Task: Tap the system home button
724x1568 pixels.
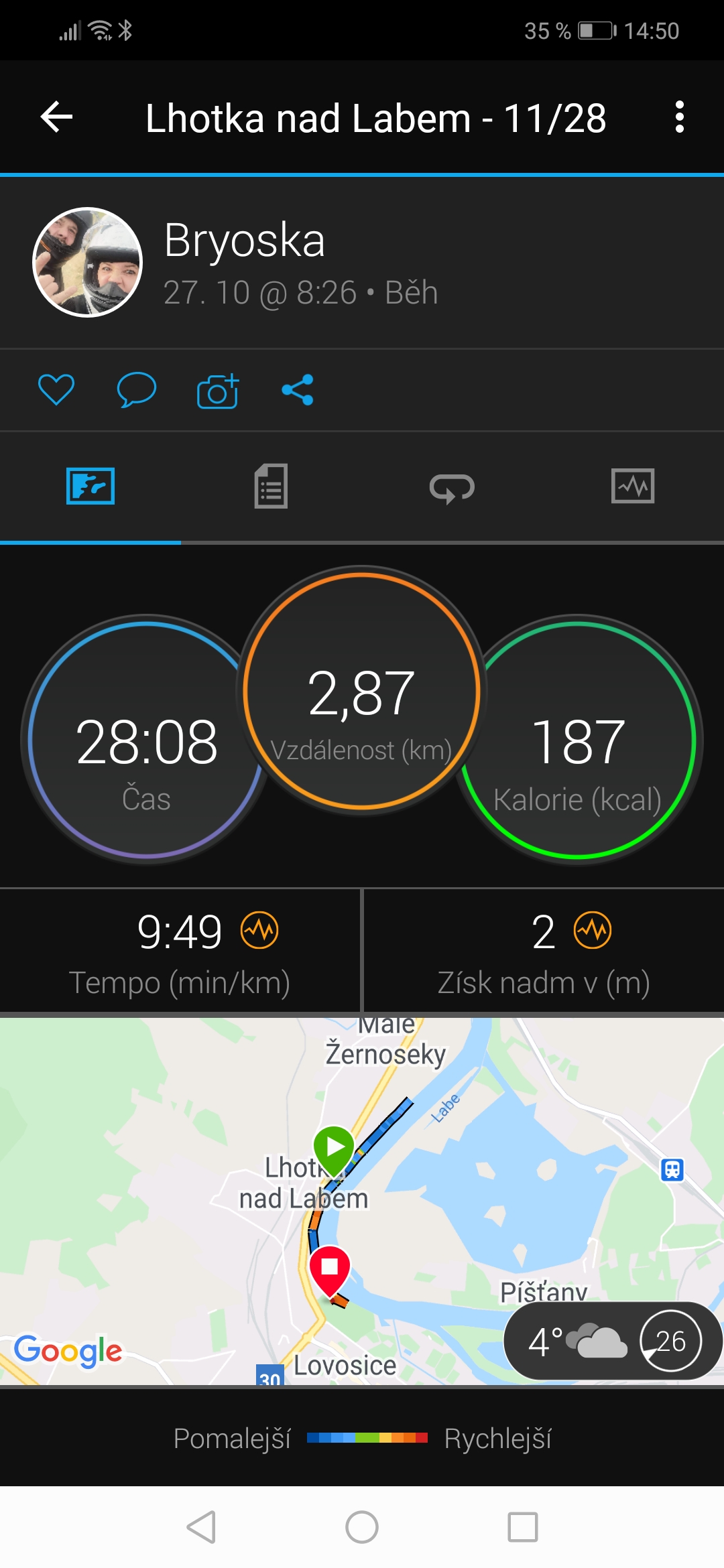Action: coord(362,1527)
